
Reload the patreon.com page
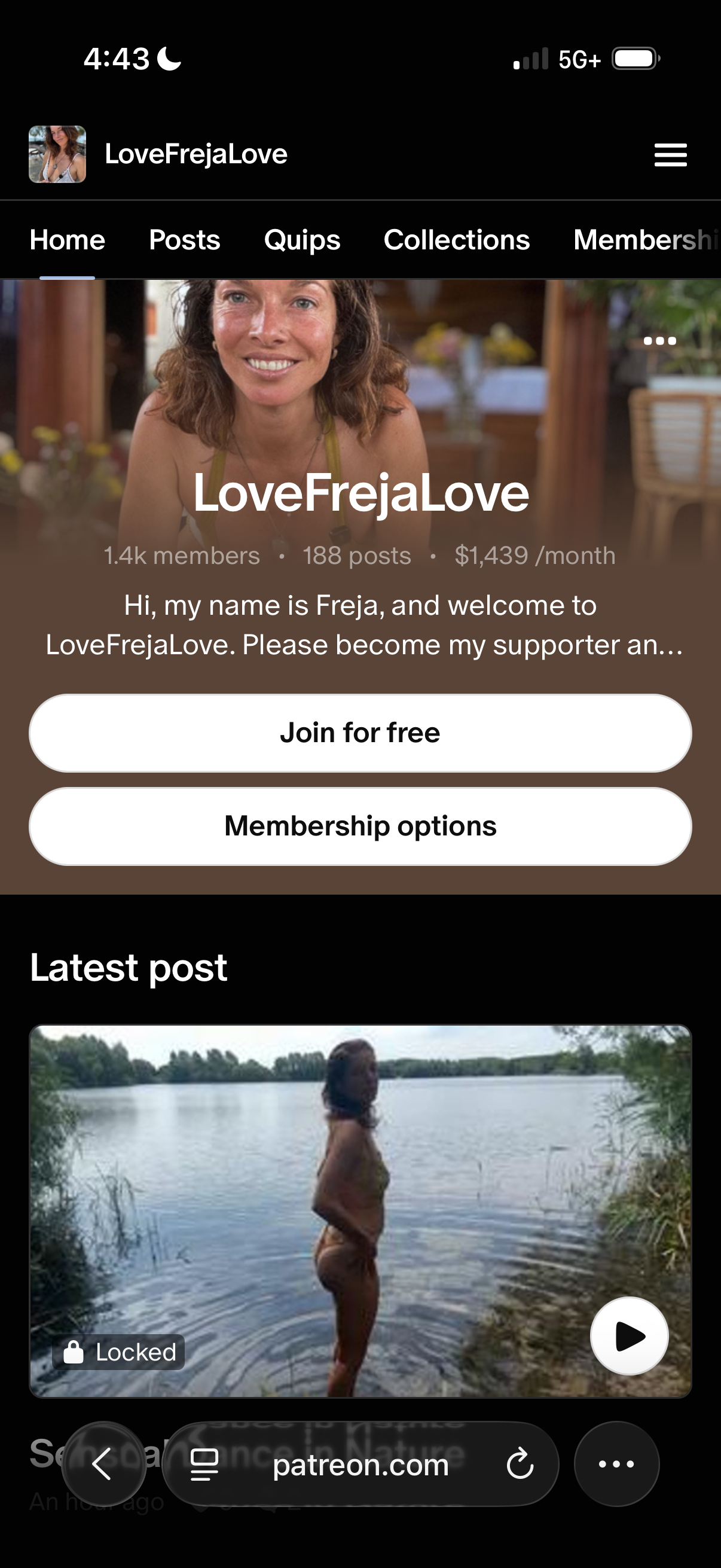(520, 1464)
